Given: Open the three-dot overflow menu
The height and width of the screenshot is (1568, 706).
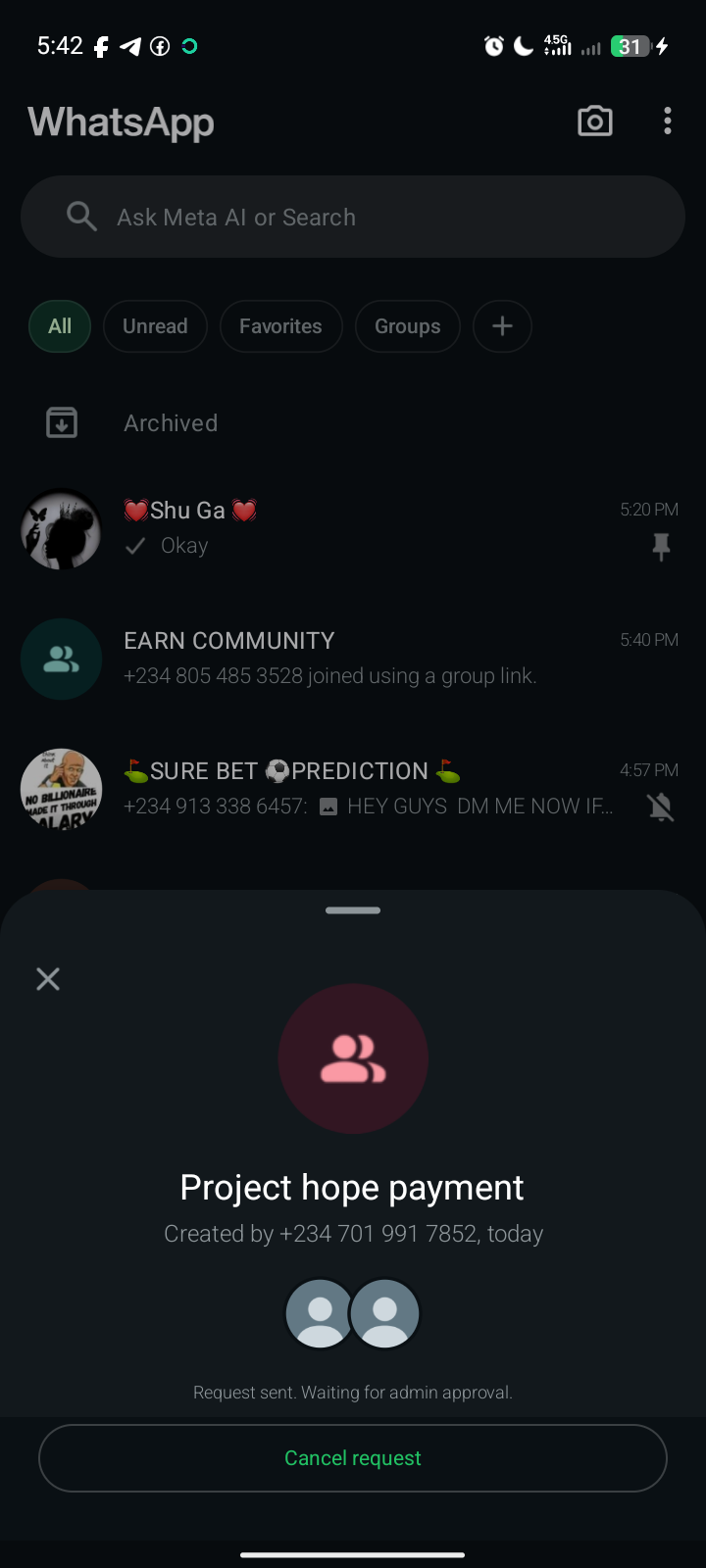Looking at the screenshot, I should click(668, 122).
